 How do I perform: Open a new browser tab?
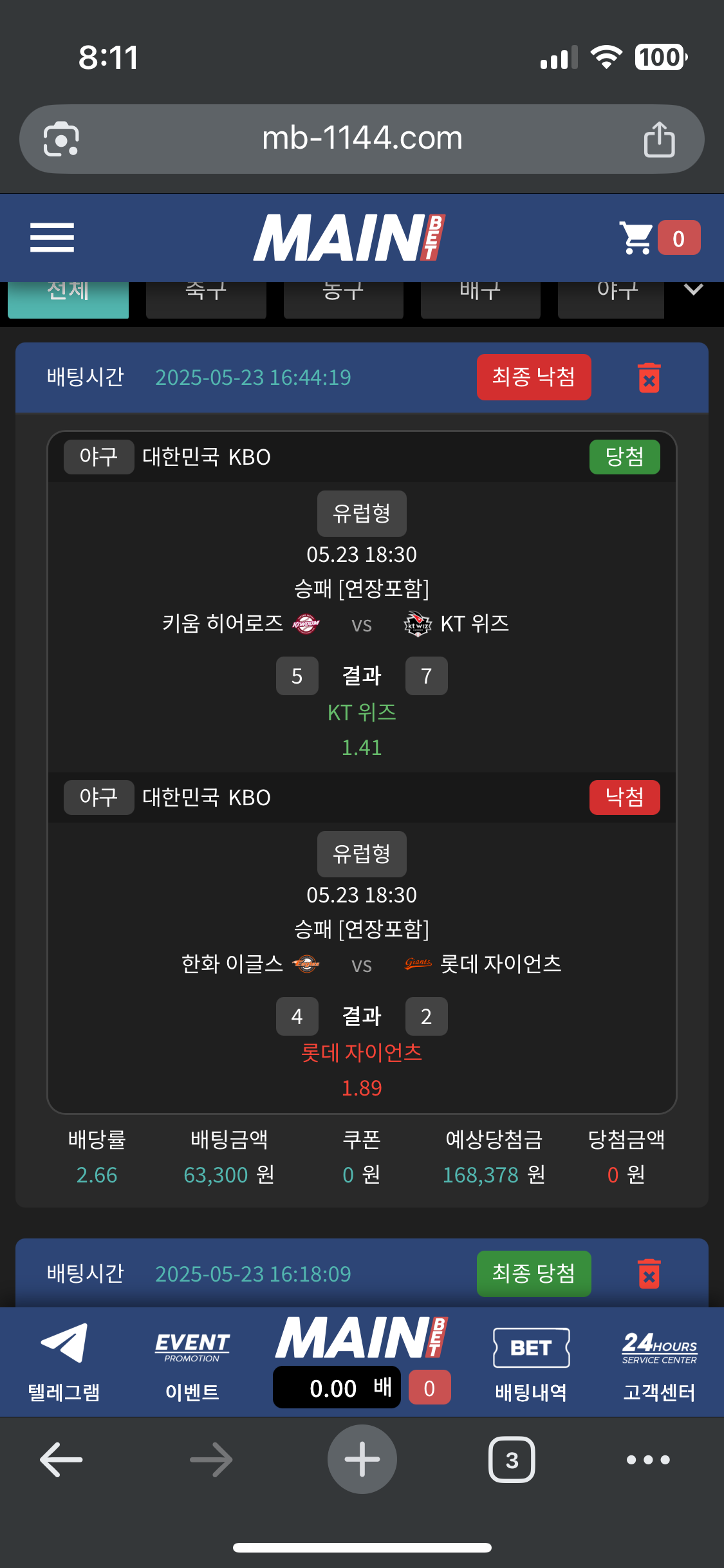[x=362, y=1459]
